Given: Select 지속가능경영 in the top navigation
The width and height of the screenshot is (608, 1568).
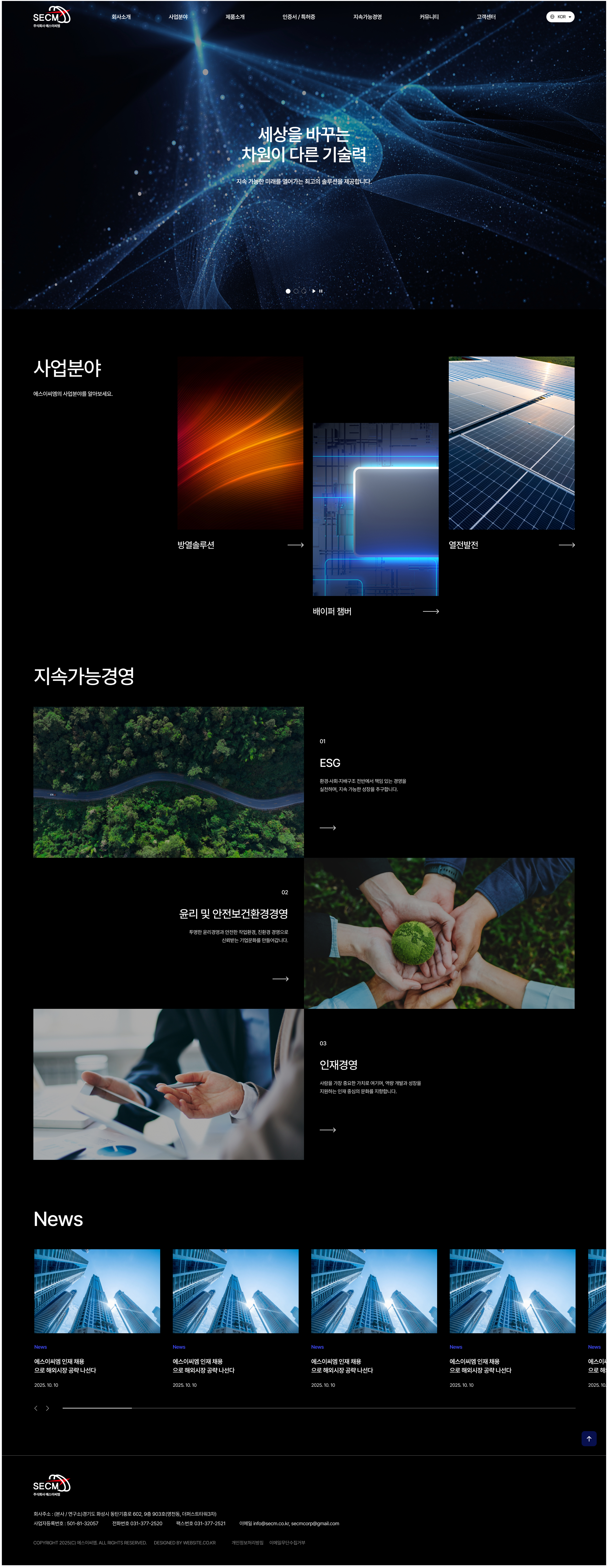Looking at the screenshot, I should tap(367, 17).
